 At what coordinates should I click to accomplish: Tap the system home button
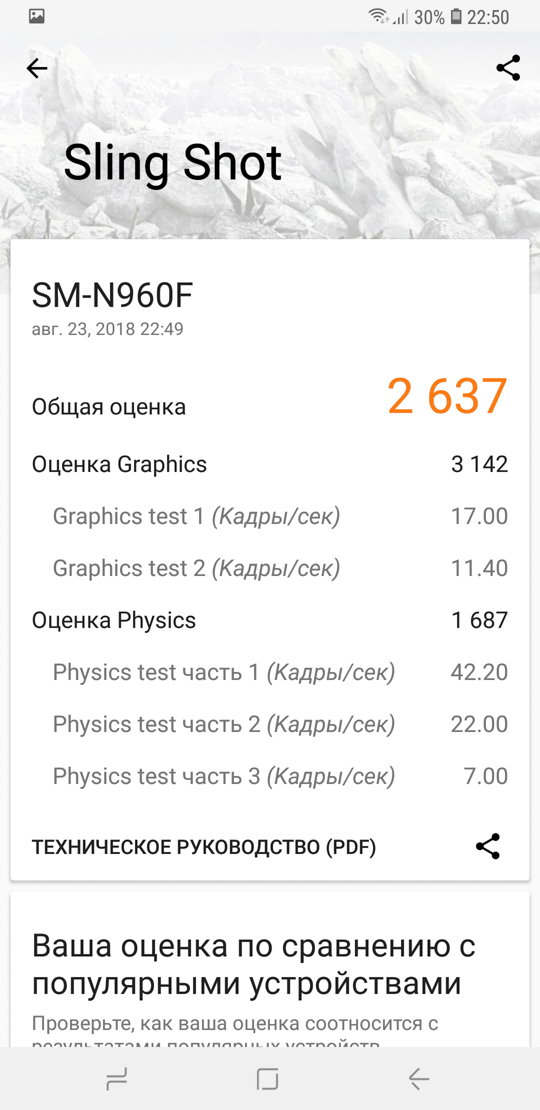(x=268, y=1079)
